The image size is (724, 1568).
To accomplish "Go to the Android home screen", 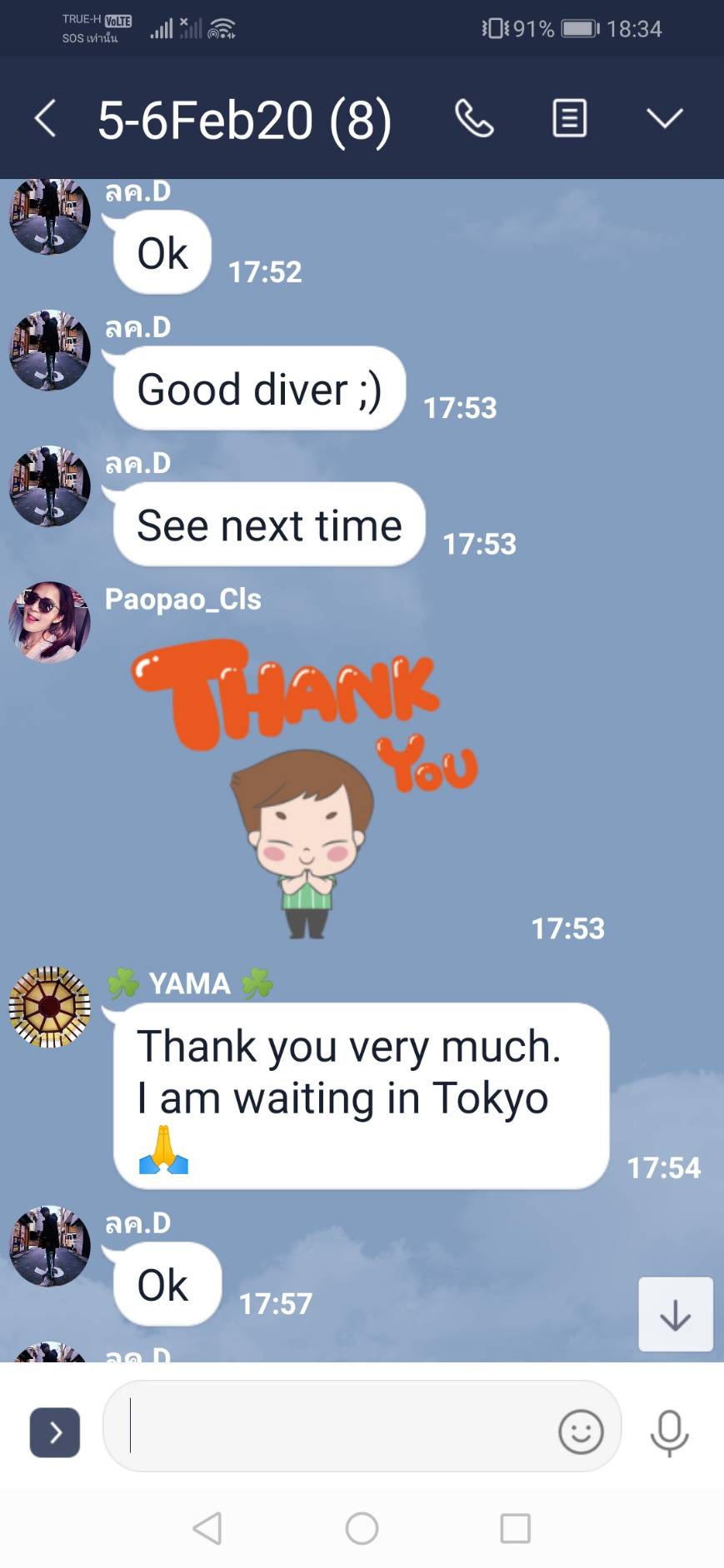I will pos(362,1528).
